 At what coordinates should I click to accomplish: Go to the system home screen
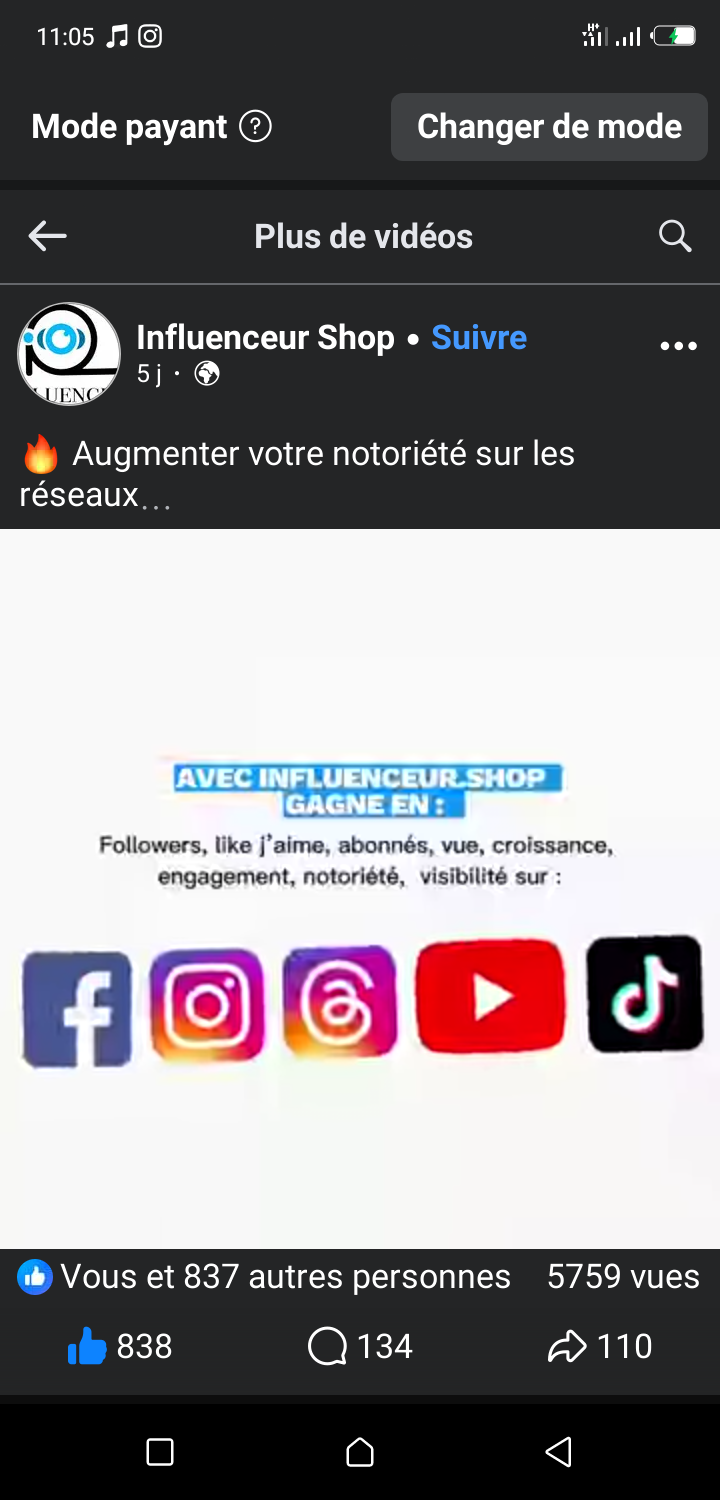click(360, 1452)
